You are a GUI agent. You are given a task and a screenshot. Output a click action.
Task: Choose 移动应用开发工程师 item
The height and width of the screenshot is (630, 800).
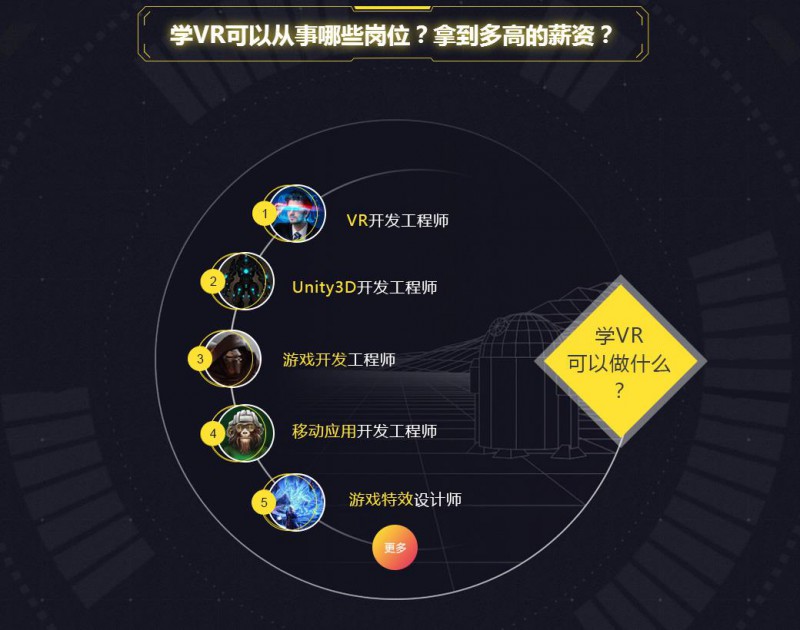click(x=364, y=432)
